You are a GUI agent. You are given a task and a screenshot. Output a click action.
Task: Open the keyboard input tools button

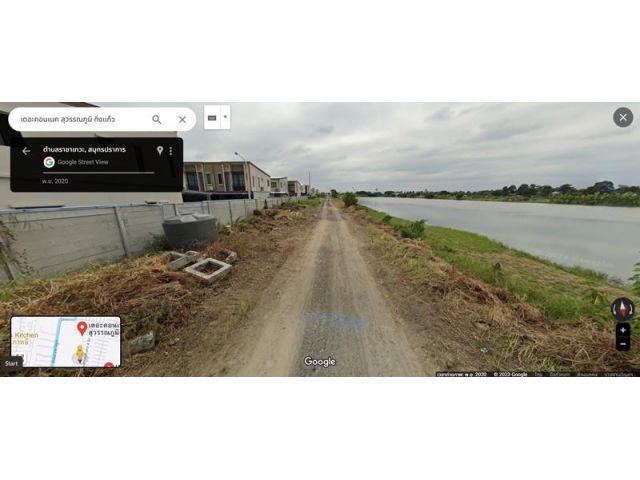pyautogui.click(x=212, y=117)
